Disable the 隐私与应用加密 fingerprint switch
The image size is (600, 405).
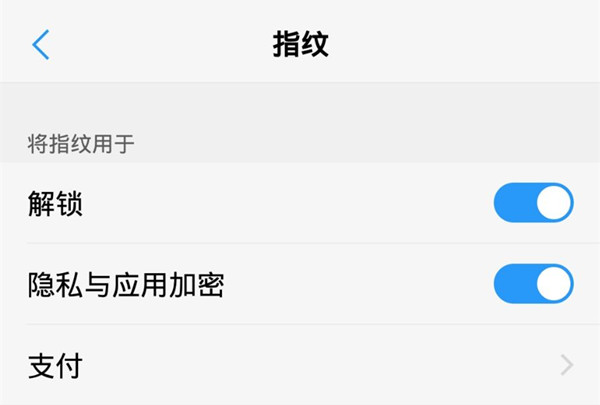[x=533, y=285]
